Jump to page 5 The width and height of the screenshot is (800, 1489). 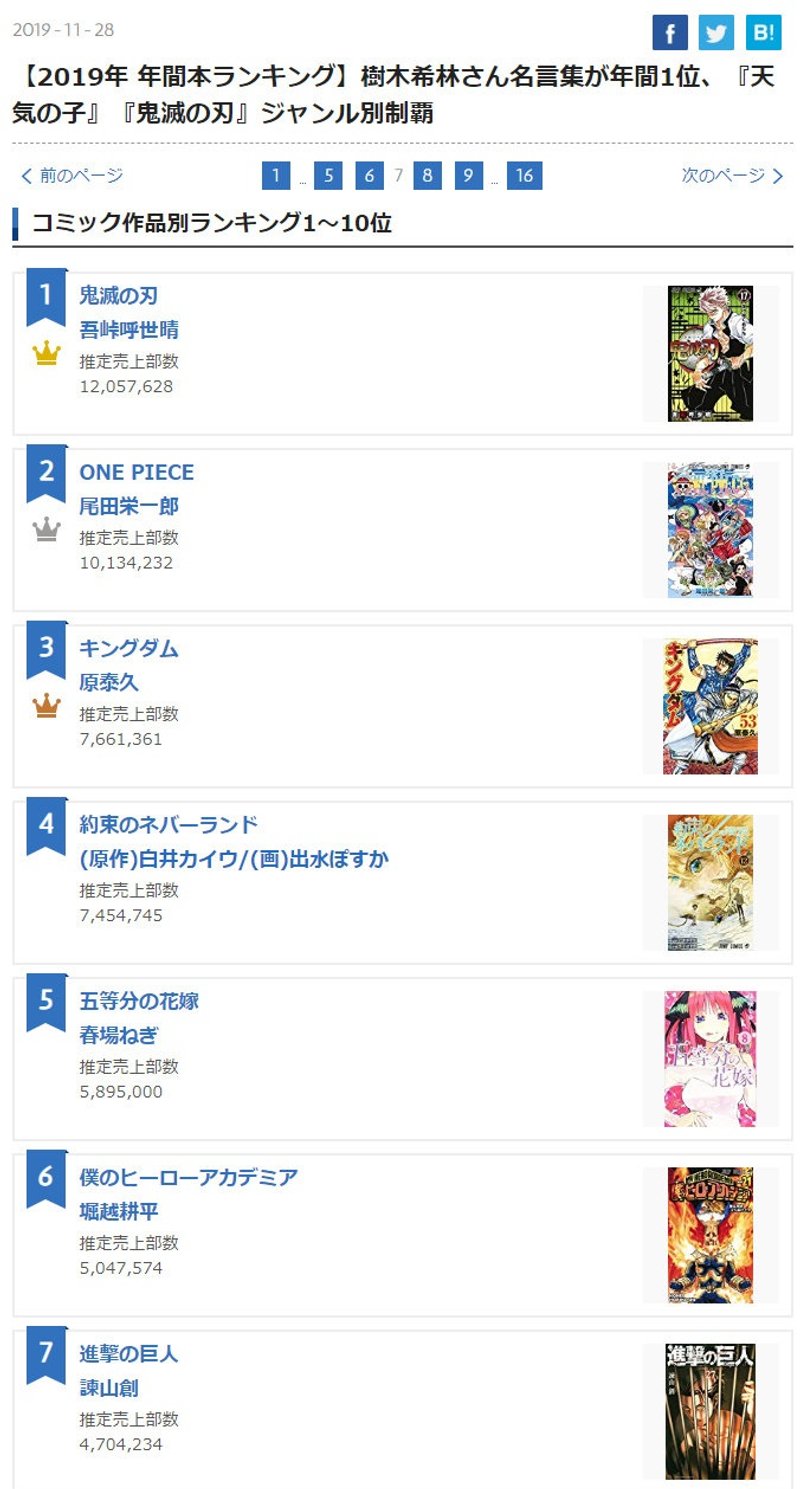coord(328,176)
